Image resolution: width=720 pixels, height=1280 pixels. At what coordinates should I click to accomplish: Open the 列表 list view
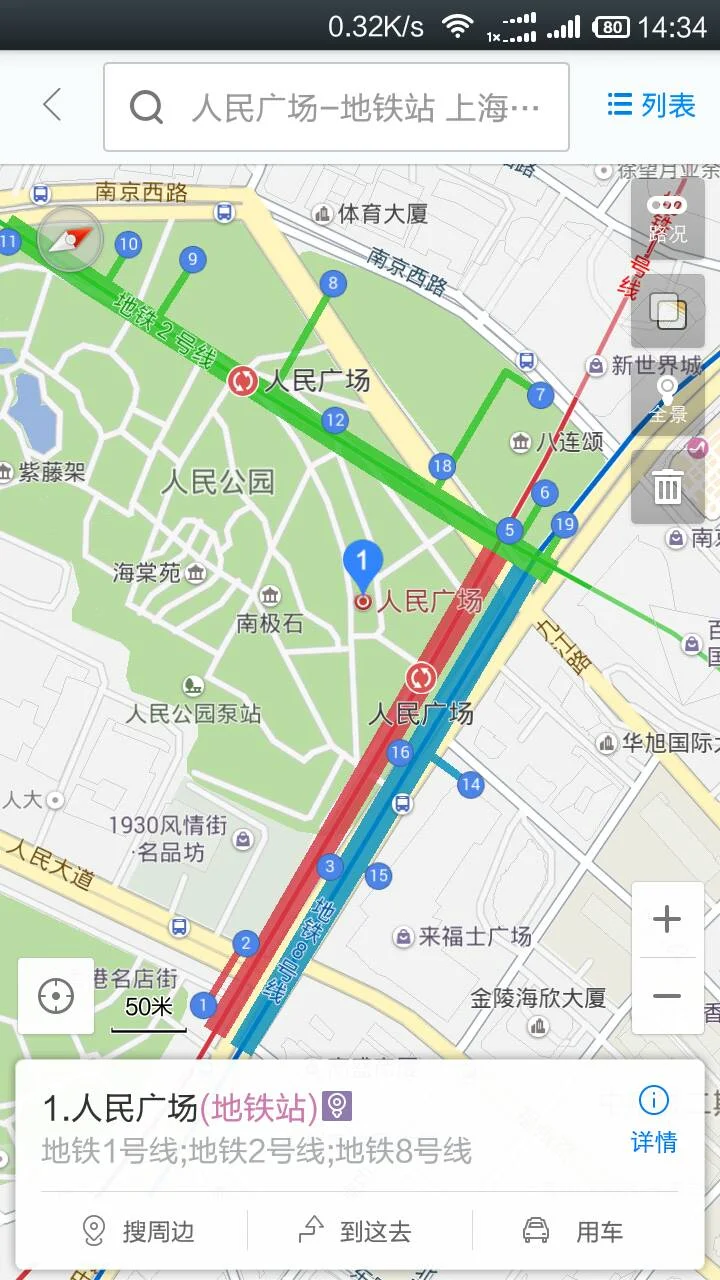tap(651, 106)
